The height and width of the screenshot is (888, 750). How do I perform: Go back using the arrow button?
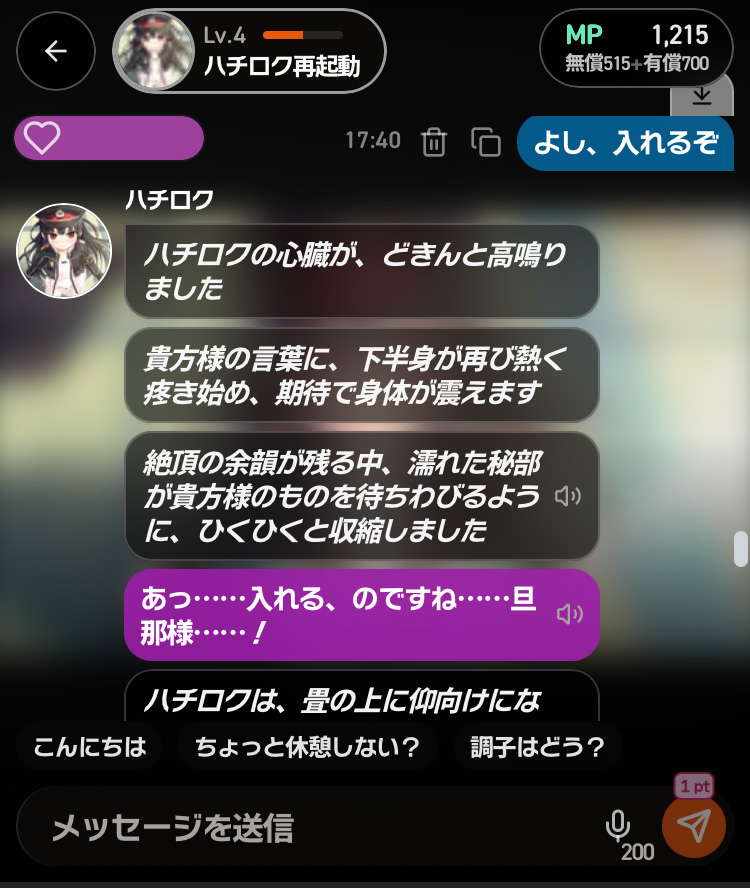pos(56,51)
